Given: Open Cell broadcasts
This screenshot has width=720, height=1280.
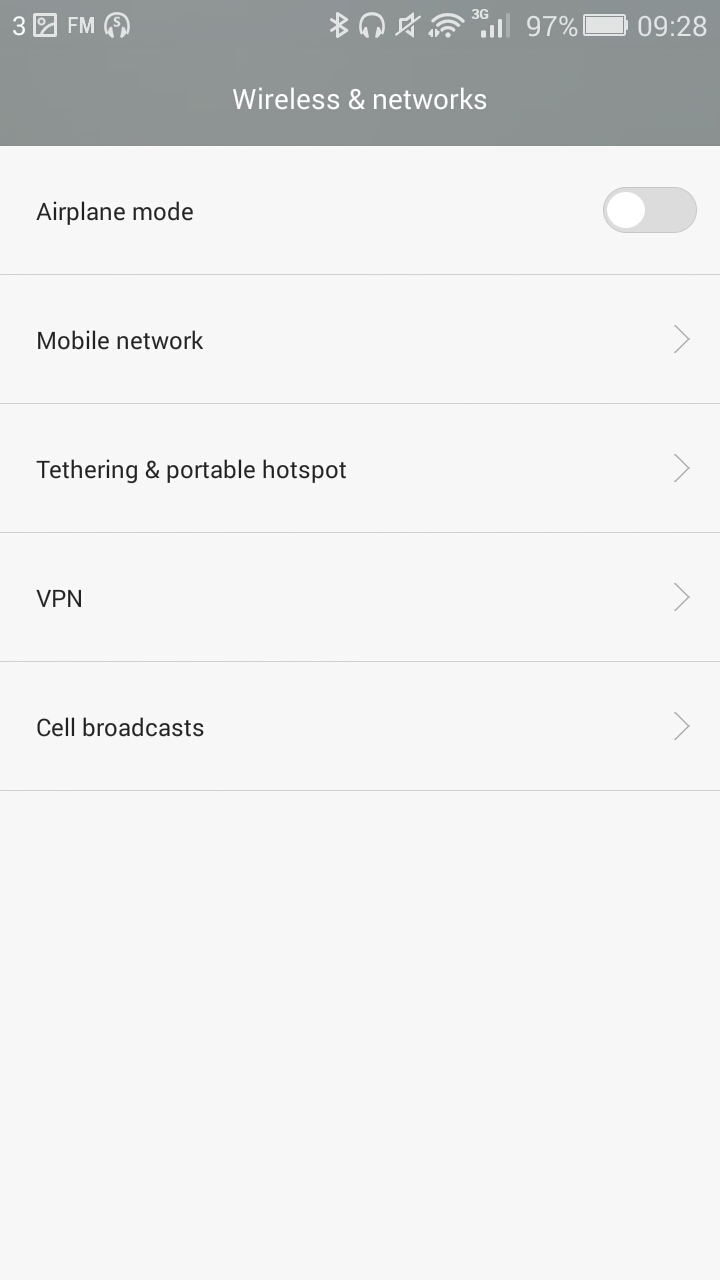Looking at the screenshot, I should (x=360, y=727).
